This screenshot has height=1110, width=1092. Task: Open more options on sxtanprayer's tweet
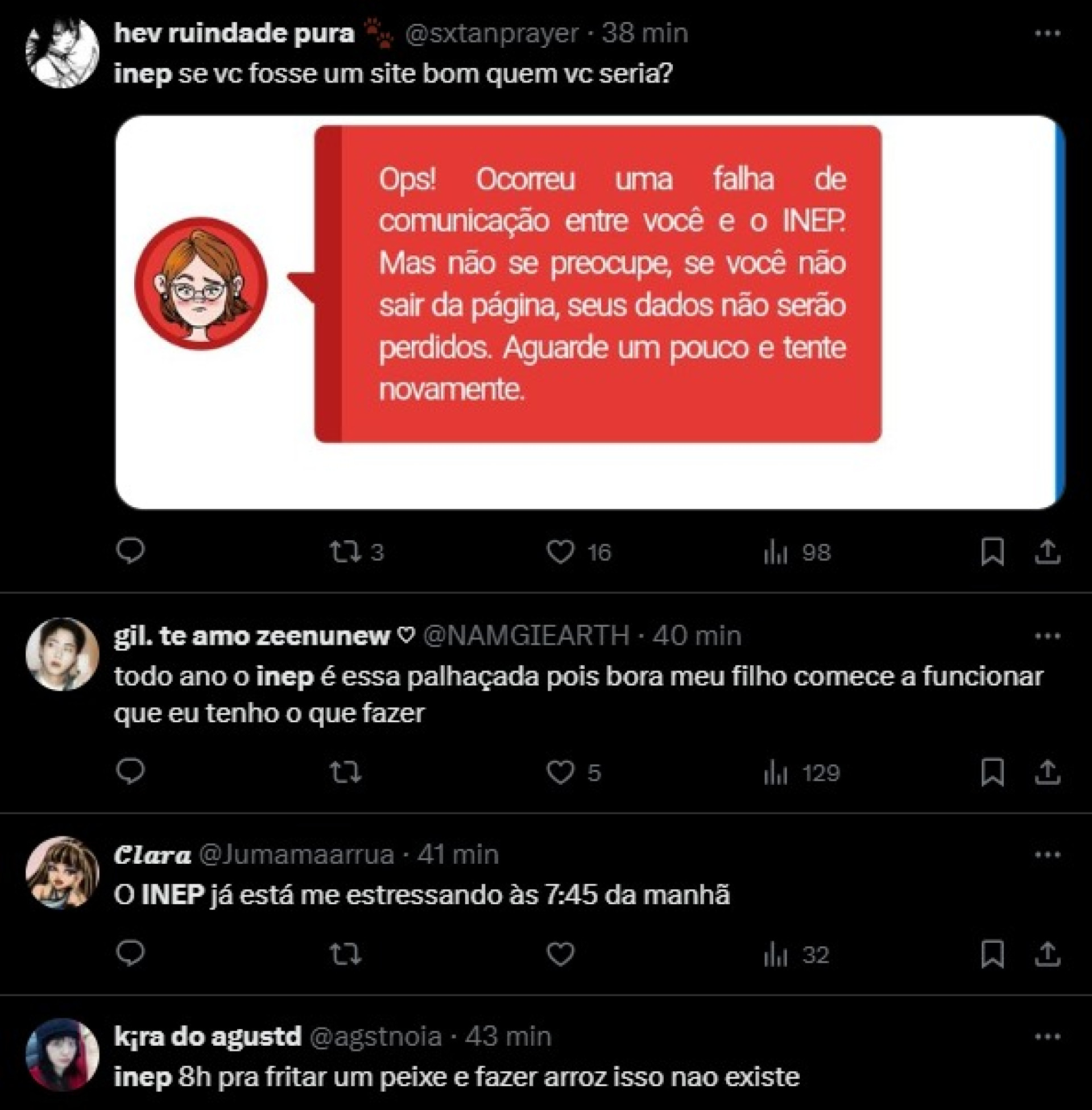click(x=1047, y=34)
